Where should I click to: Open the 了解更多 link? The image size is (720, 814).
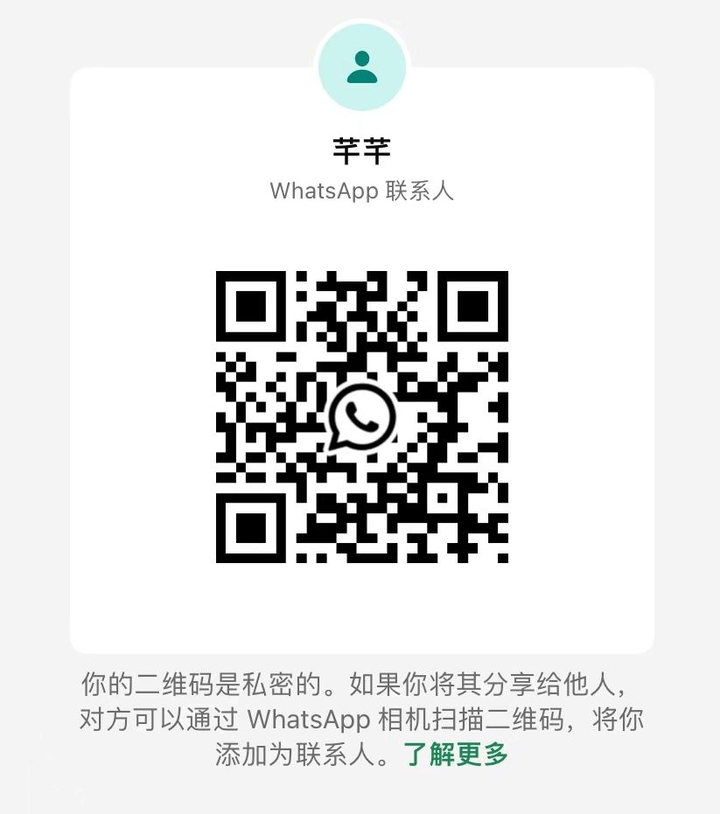click(x=456, y=755)
